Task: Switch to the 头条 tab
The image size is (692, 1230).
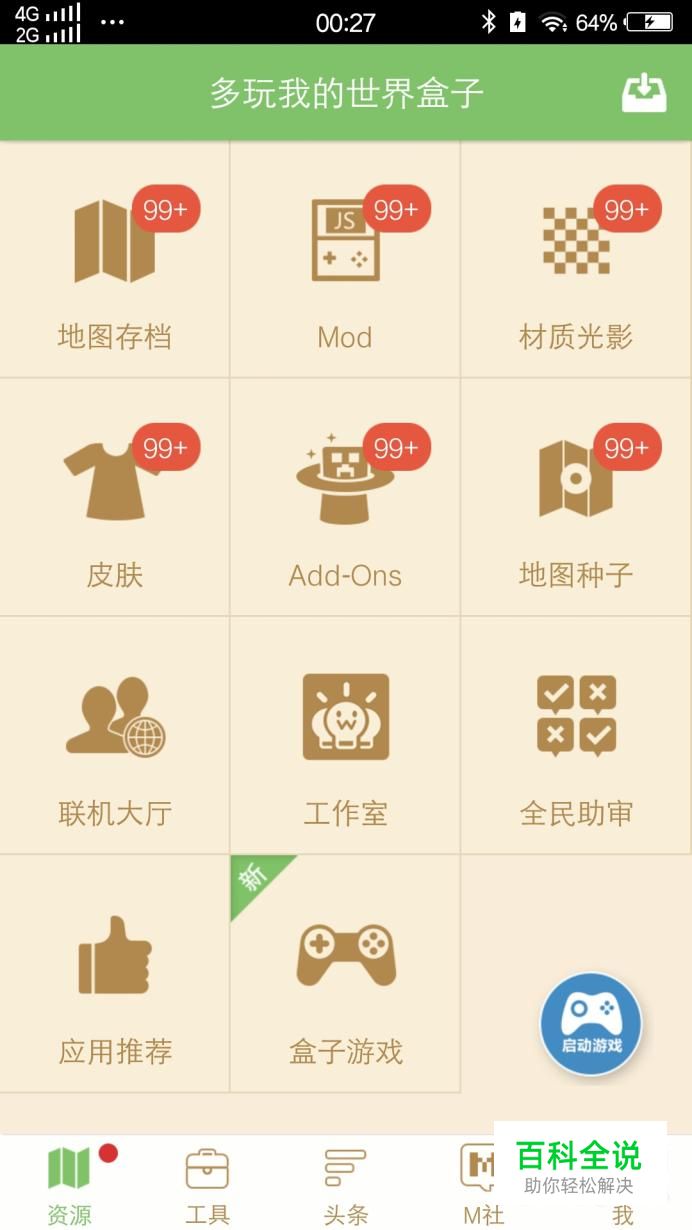Action: [x=345, y=1185]
